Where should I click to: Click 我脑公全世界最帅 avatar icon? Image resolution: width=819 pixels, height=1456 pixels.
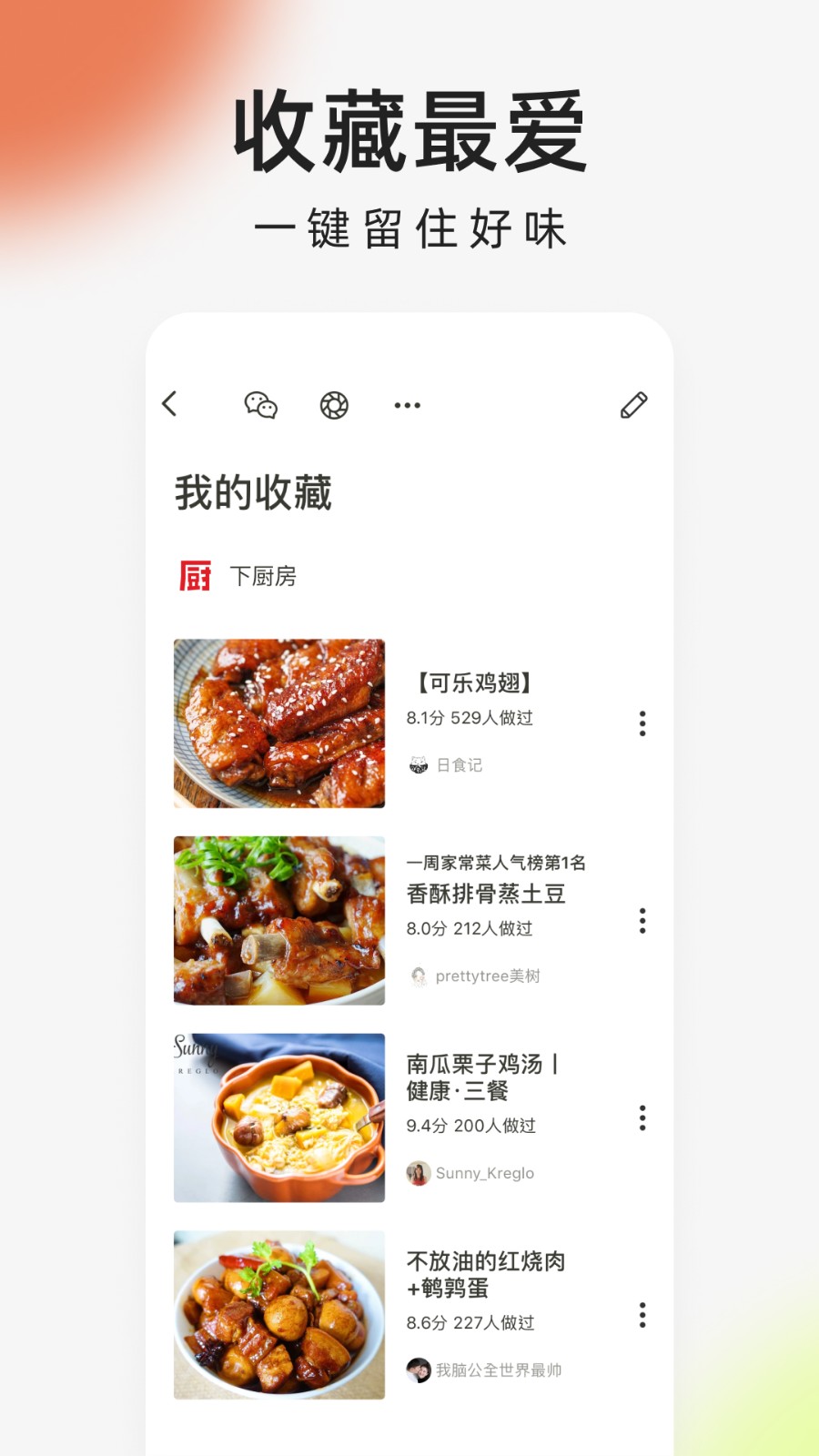[419, 1370]
